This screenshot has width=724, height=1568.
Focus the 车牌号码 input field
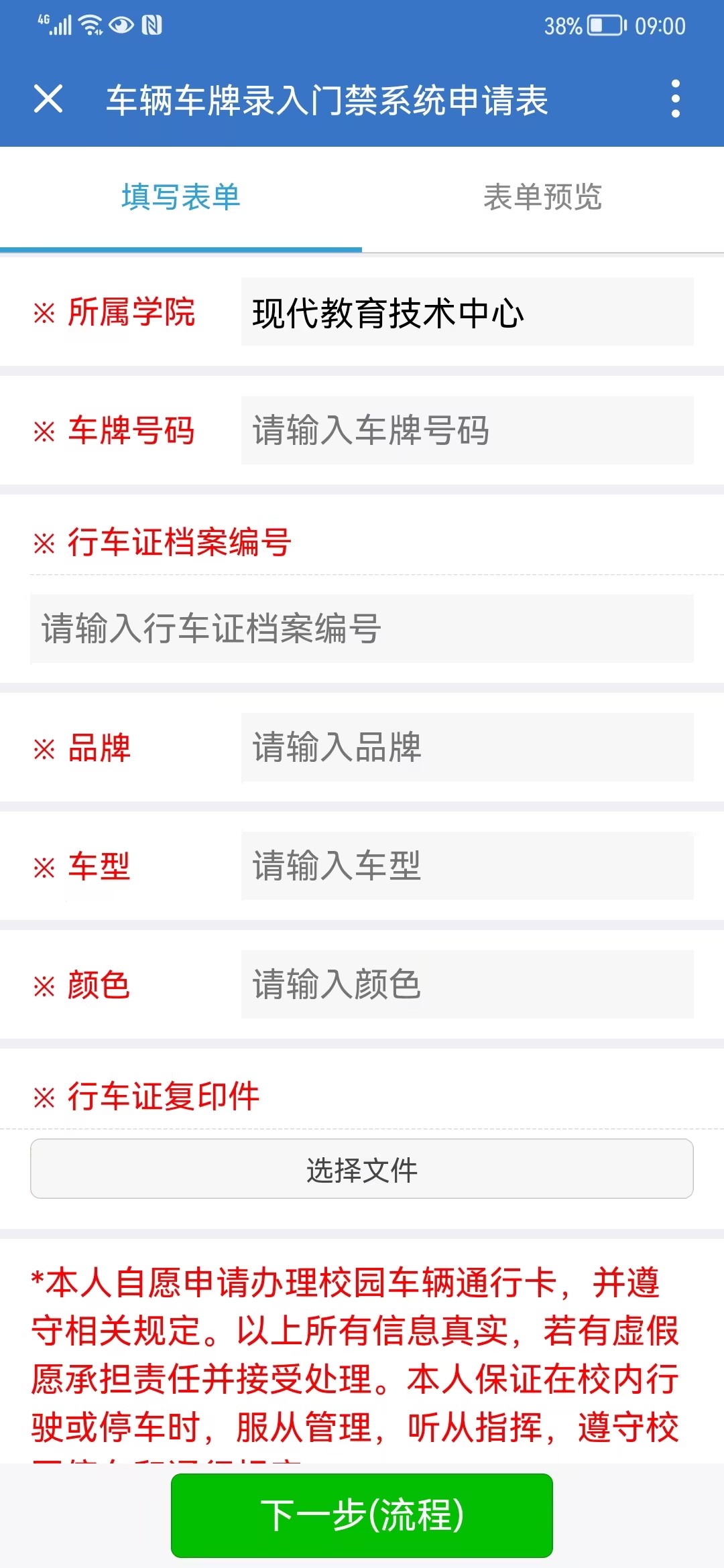coord(467,430)
